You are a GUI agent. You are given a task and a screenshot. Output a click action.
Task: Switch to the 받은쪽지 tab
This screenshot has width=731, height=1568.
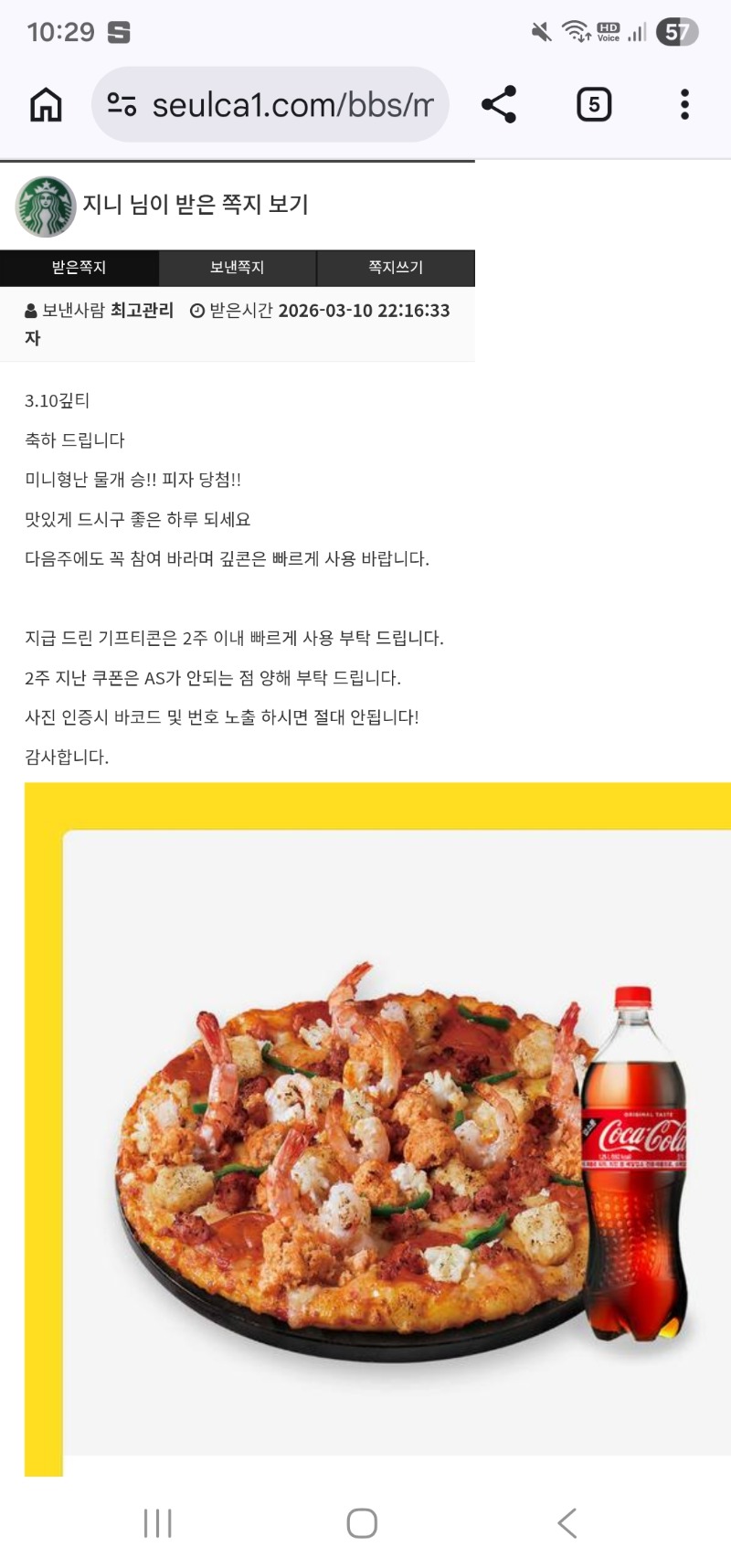[79, 268]
